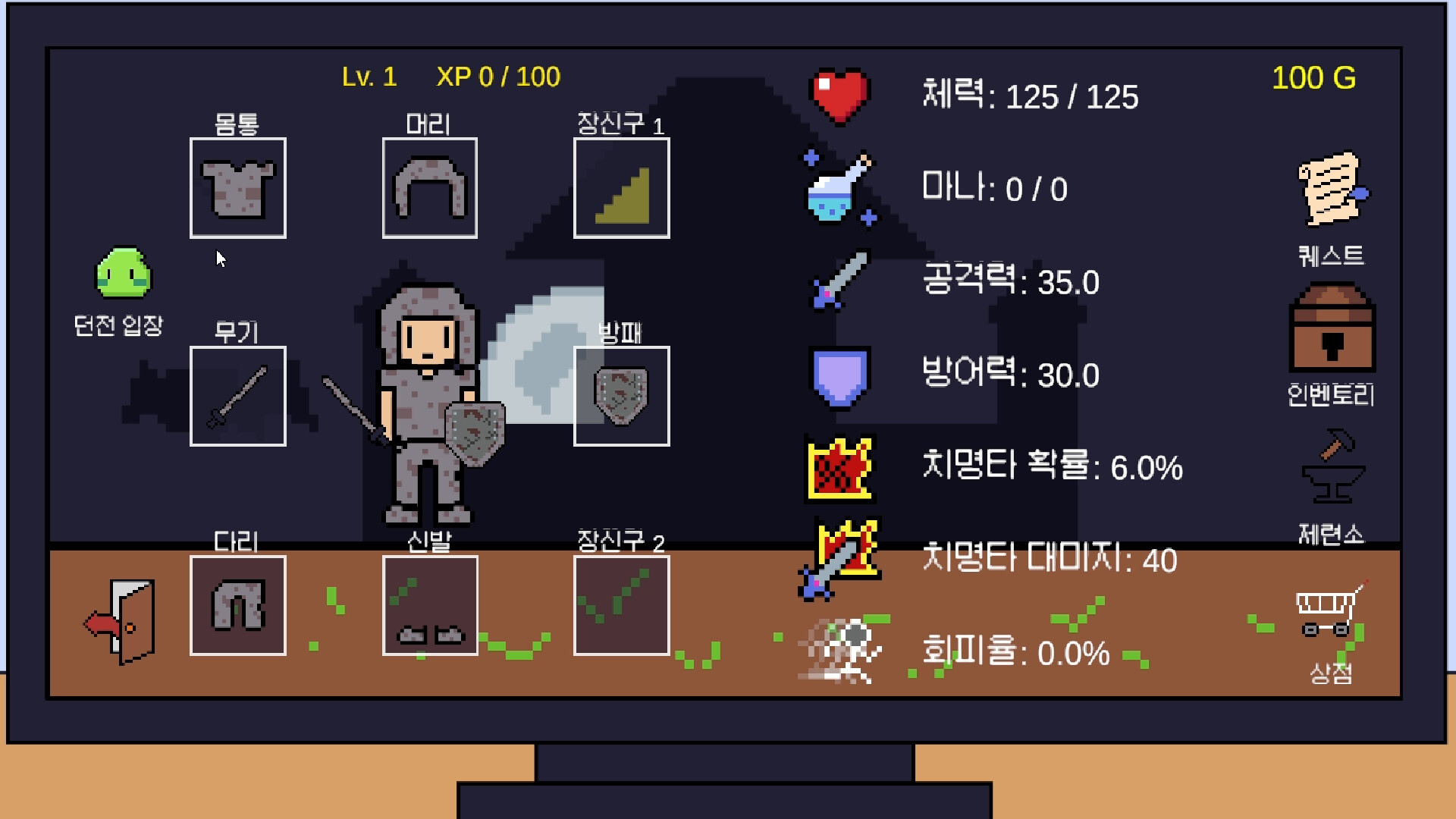Open the 장신구 1 accessory slot
This screenshot has height=819, width=1456.
point(622,188)
